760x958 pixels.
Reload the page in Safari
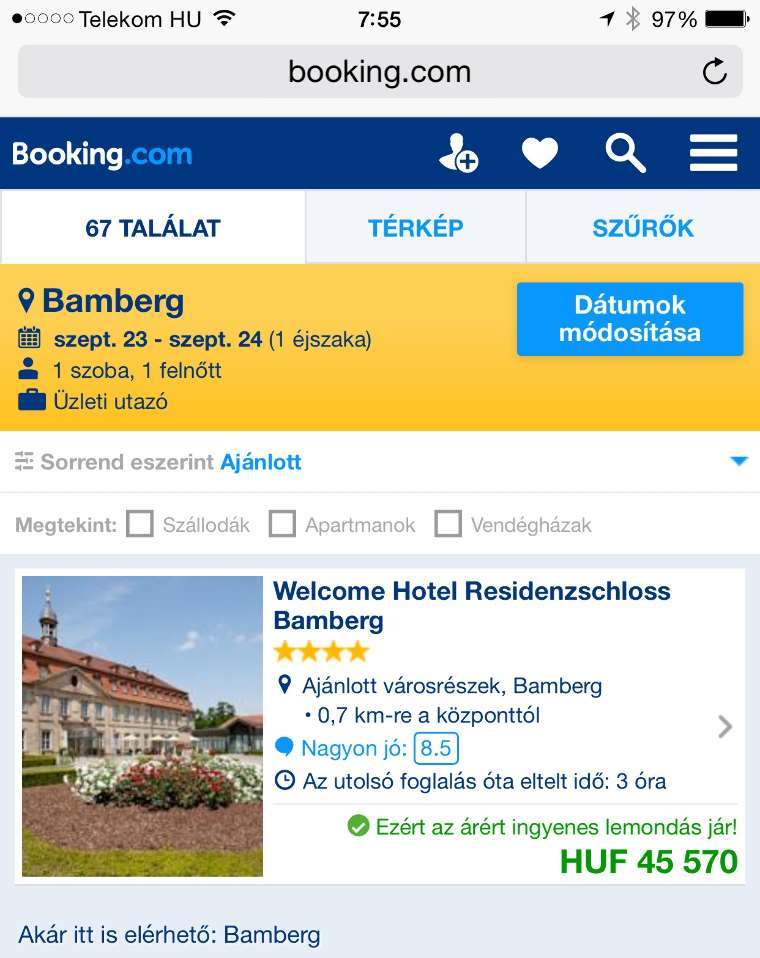pos(714,72)
